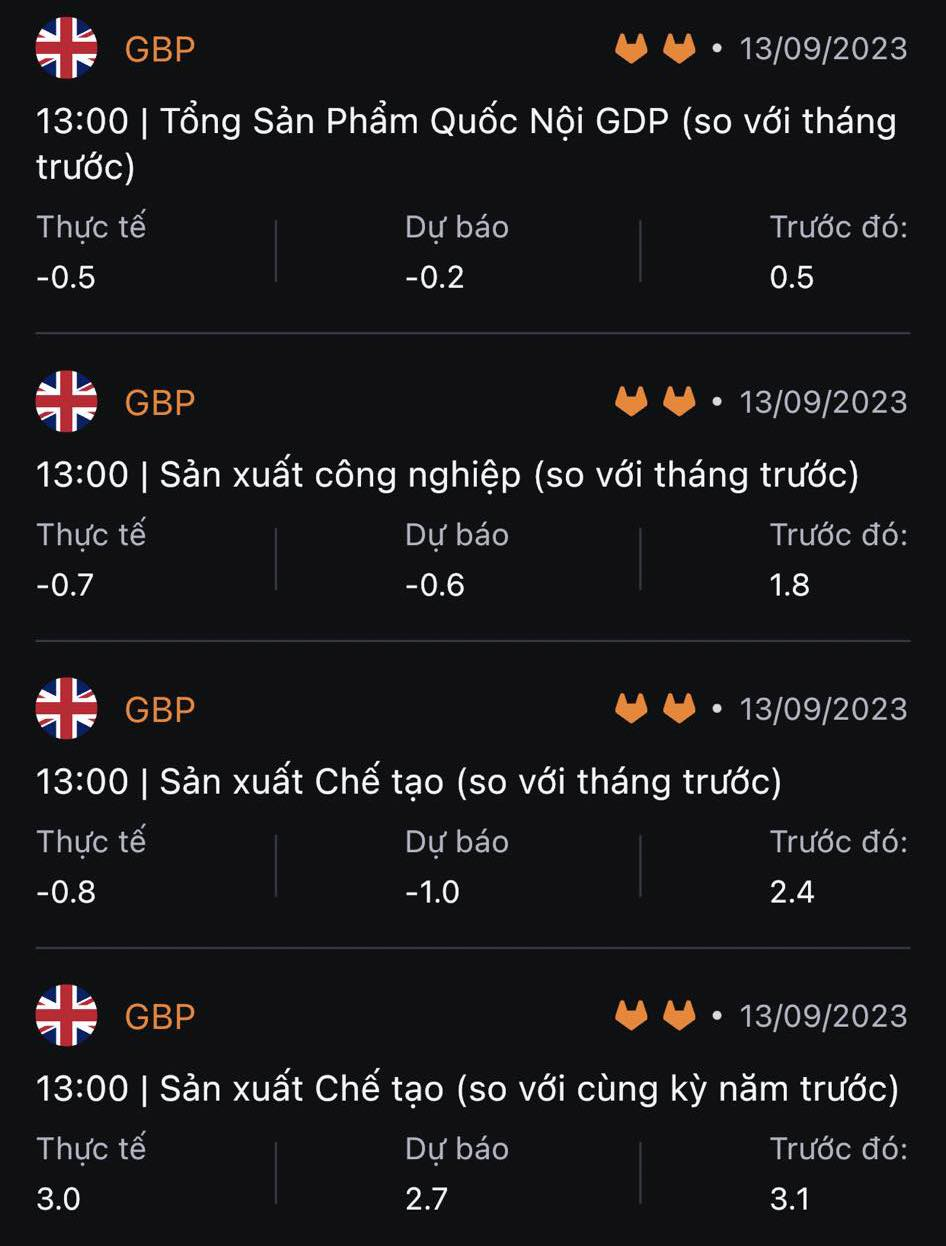This screenshot has width=946, height=1246.
Task: Open Sản xuất Chế tạo monthly event
Action: (409, 782)
